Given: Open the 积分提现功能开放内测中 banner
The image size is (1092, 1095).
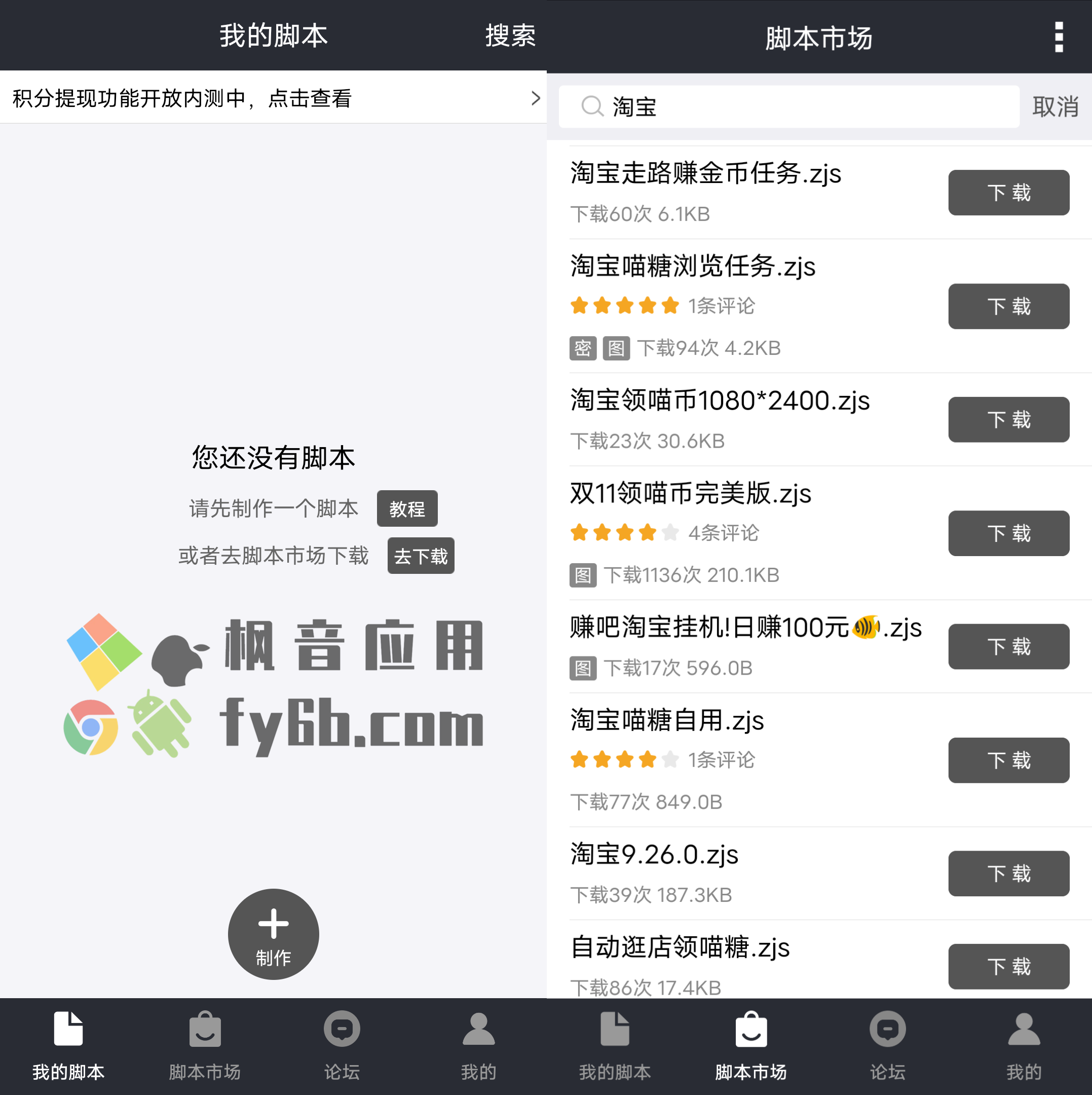Looking at the screenshot, I should 273,98.
